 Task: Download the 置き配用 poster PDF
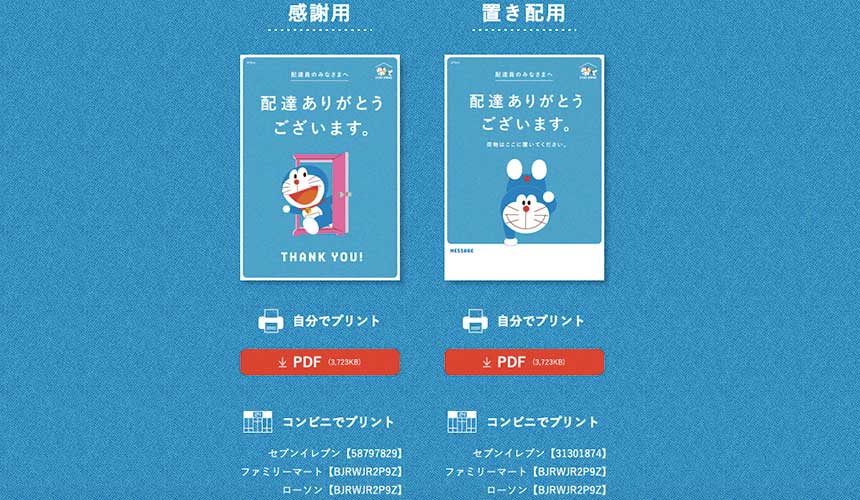pyautogui.click(x=524, y=362)
